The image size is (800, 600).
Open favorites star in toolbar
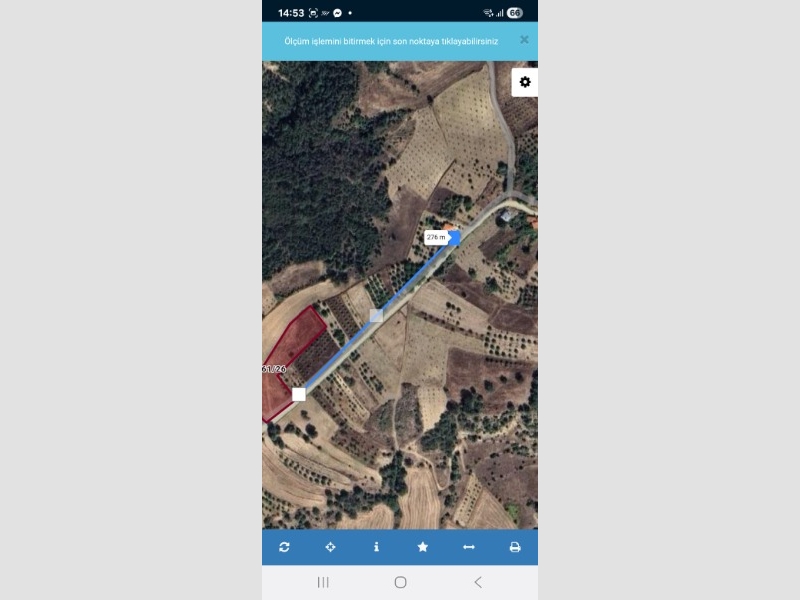point(423,547)
